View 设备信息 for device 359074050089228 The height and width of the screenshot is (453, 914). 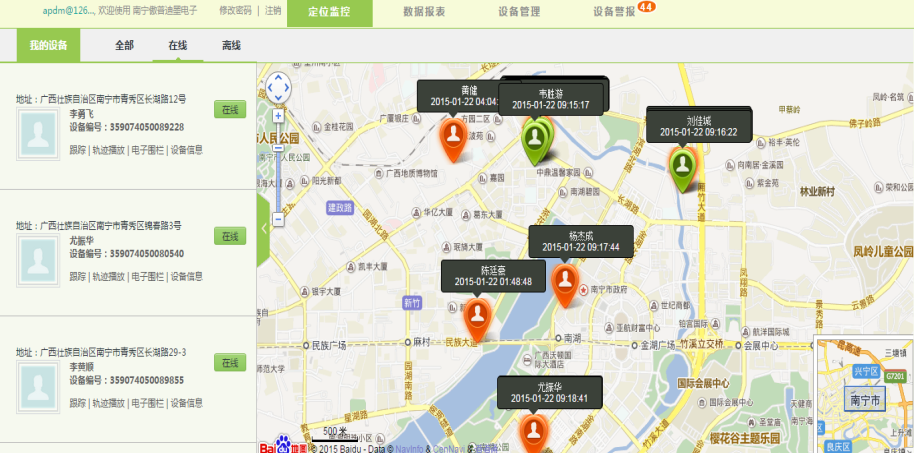[186, 150]
